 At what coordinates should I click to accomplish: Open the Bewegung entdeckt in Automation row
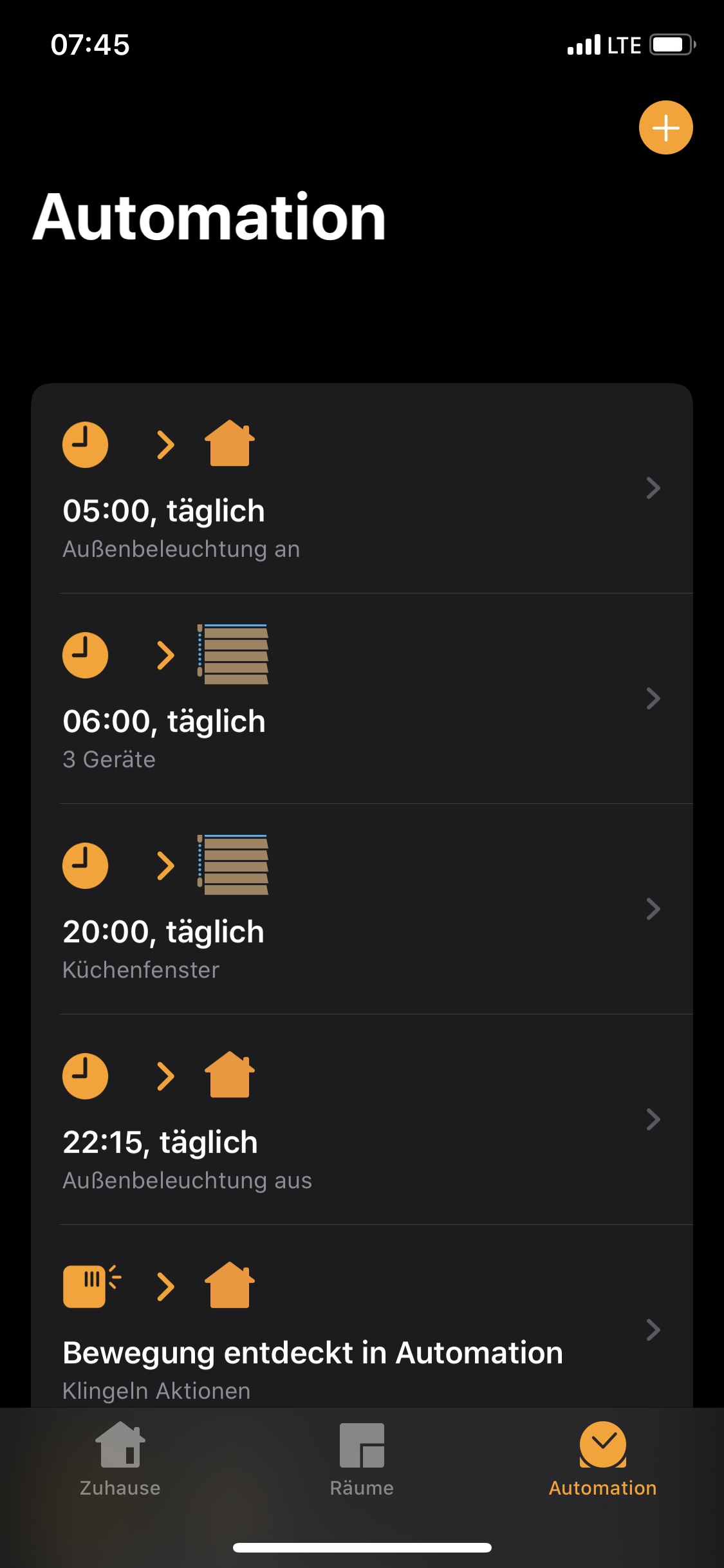[360, 1330]
